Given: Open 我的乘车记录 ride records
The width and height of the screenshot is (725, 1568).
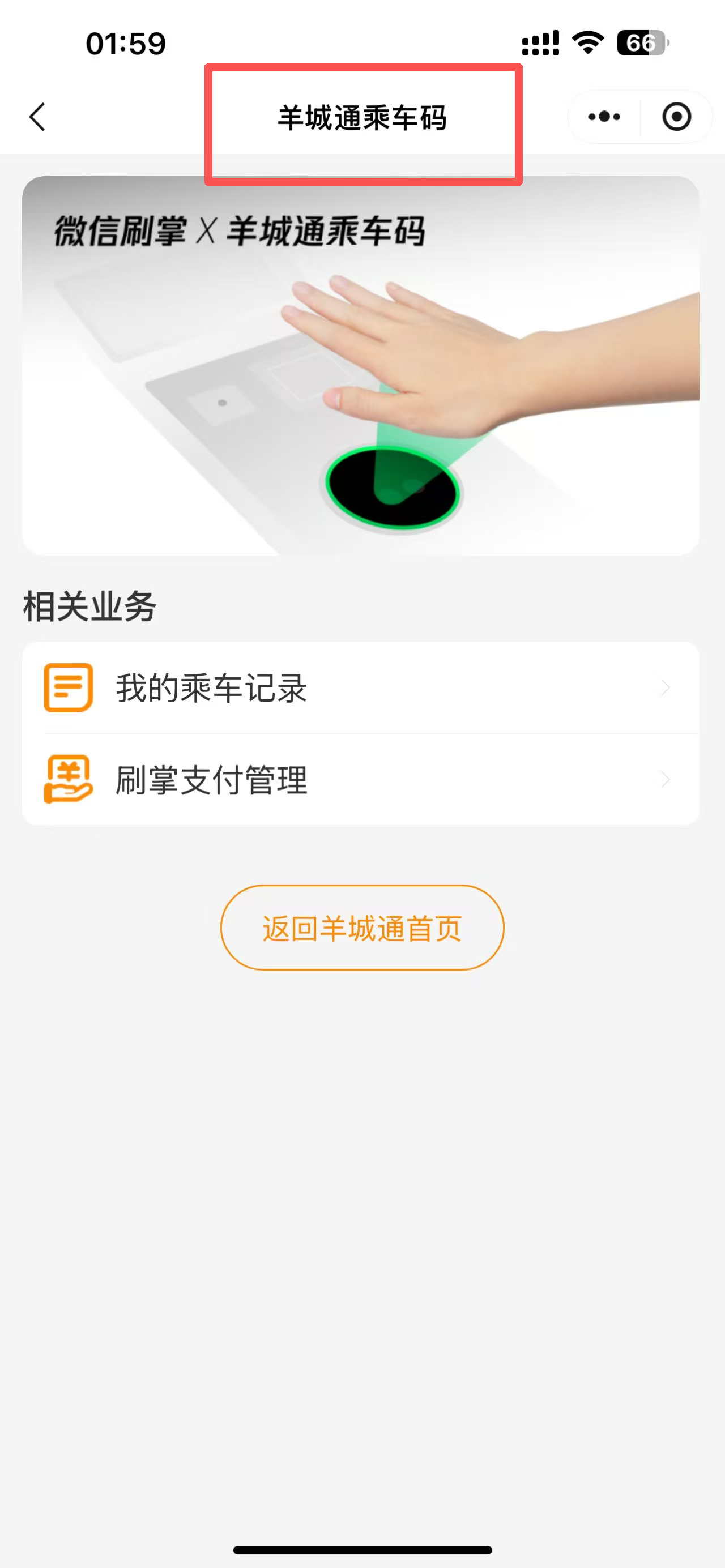Looking at the screenshot, I should 360,688.
